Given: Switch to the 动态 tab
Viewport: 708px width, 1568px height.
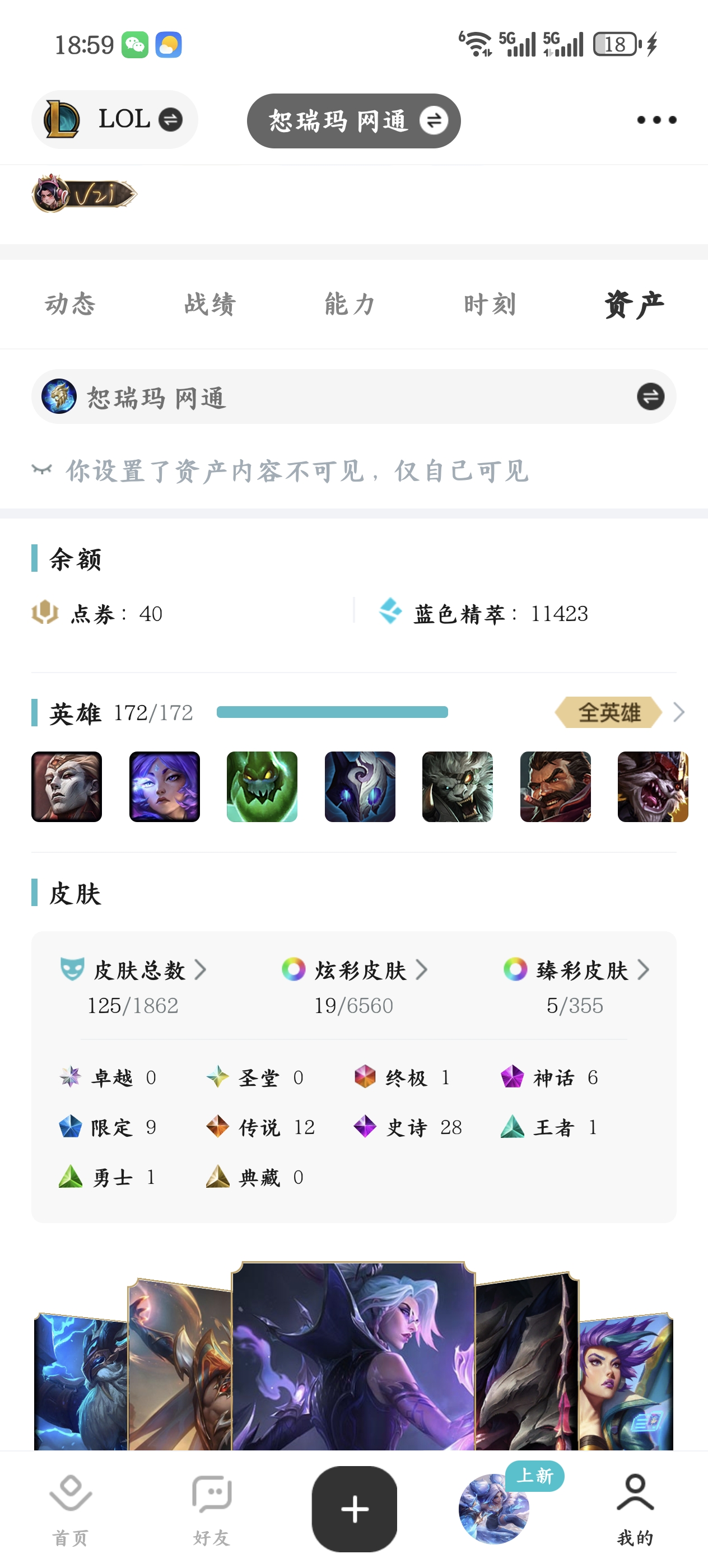Looking at the screenshot, I should coord(70,304).
